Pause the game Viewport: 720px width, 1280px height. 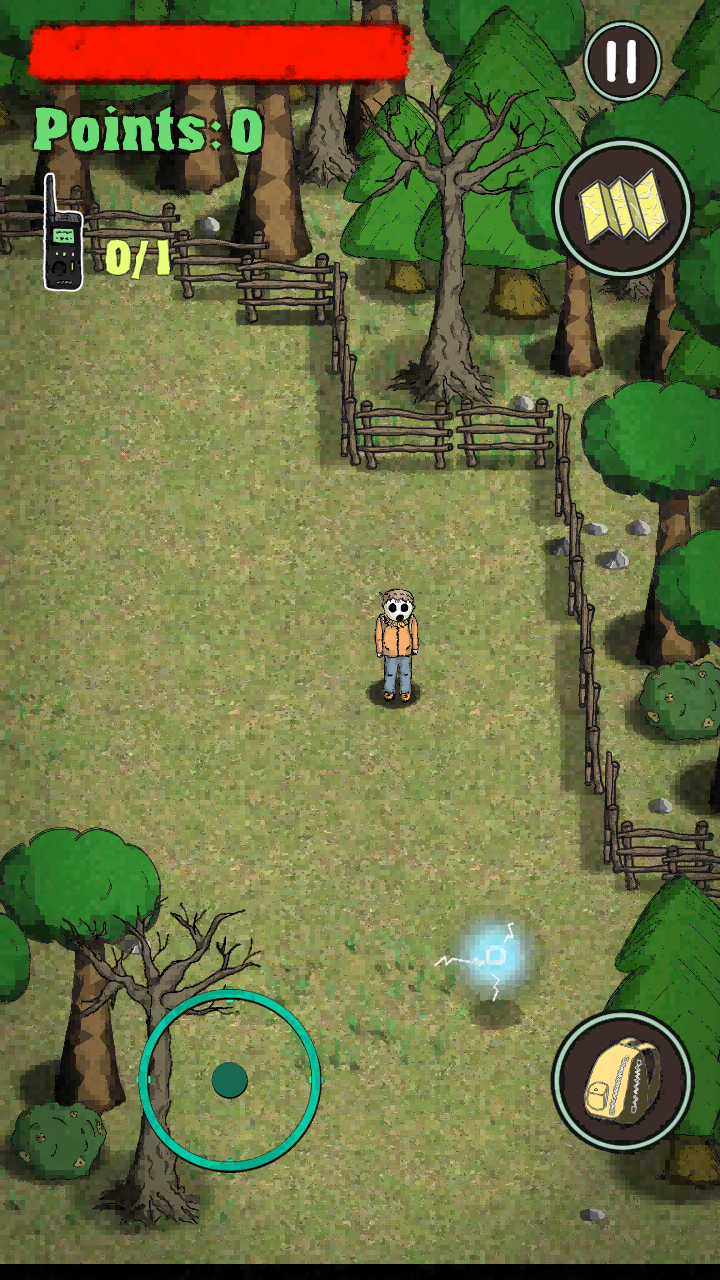click(622, 60)
